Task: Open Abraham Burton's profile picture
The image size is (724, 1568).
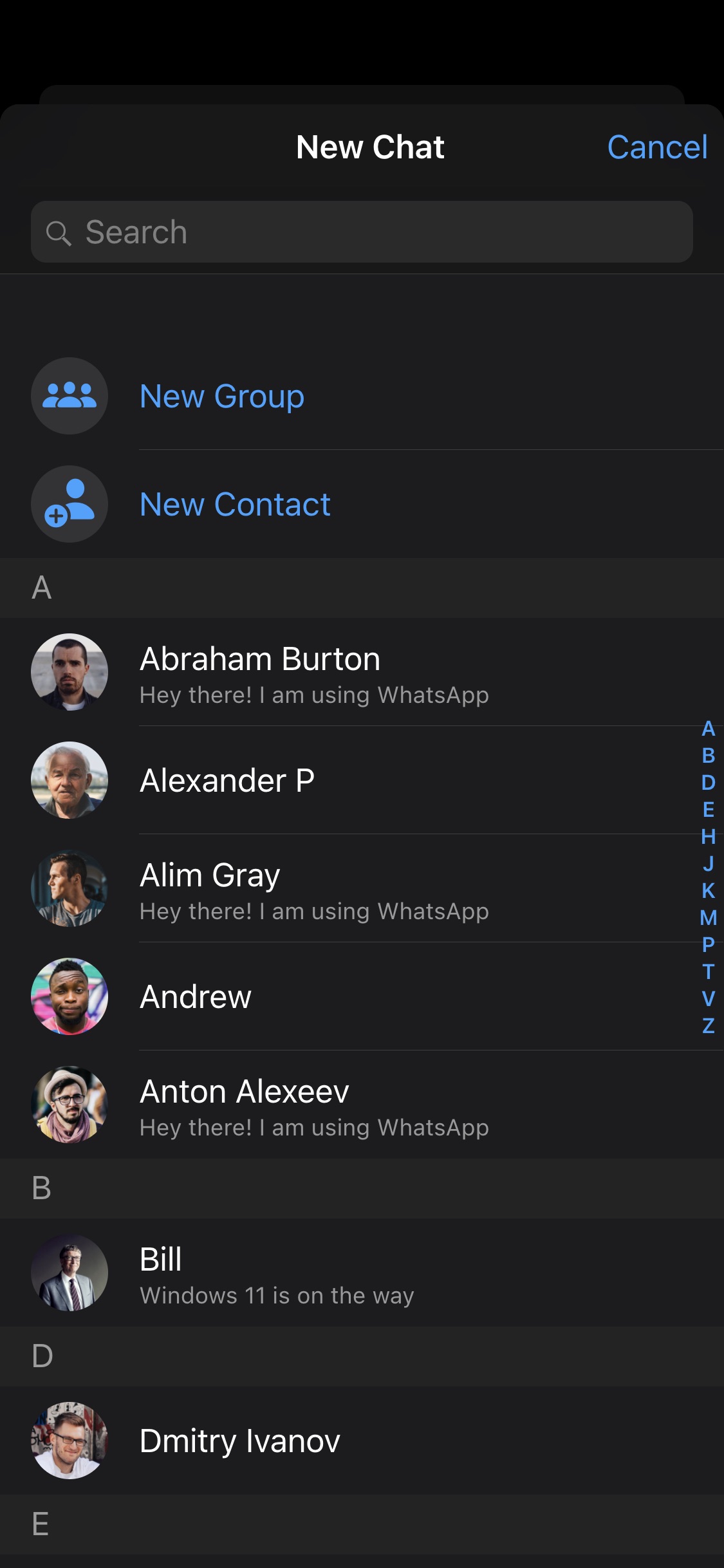Action: [x=69, y=673]
